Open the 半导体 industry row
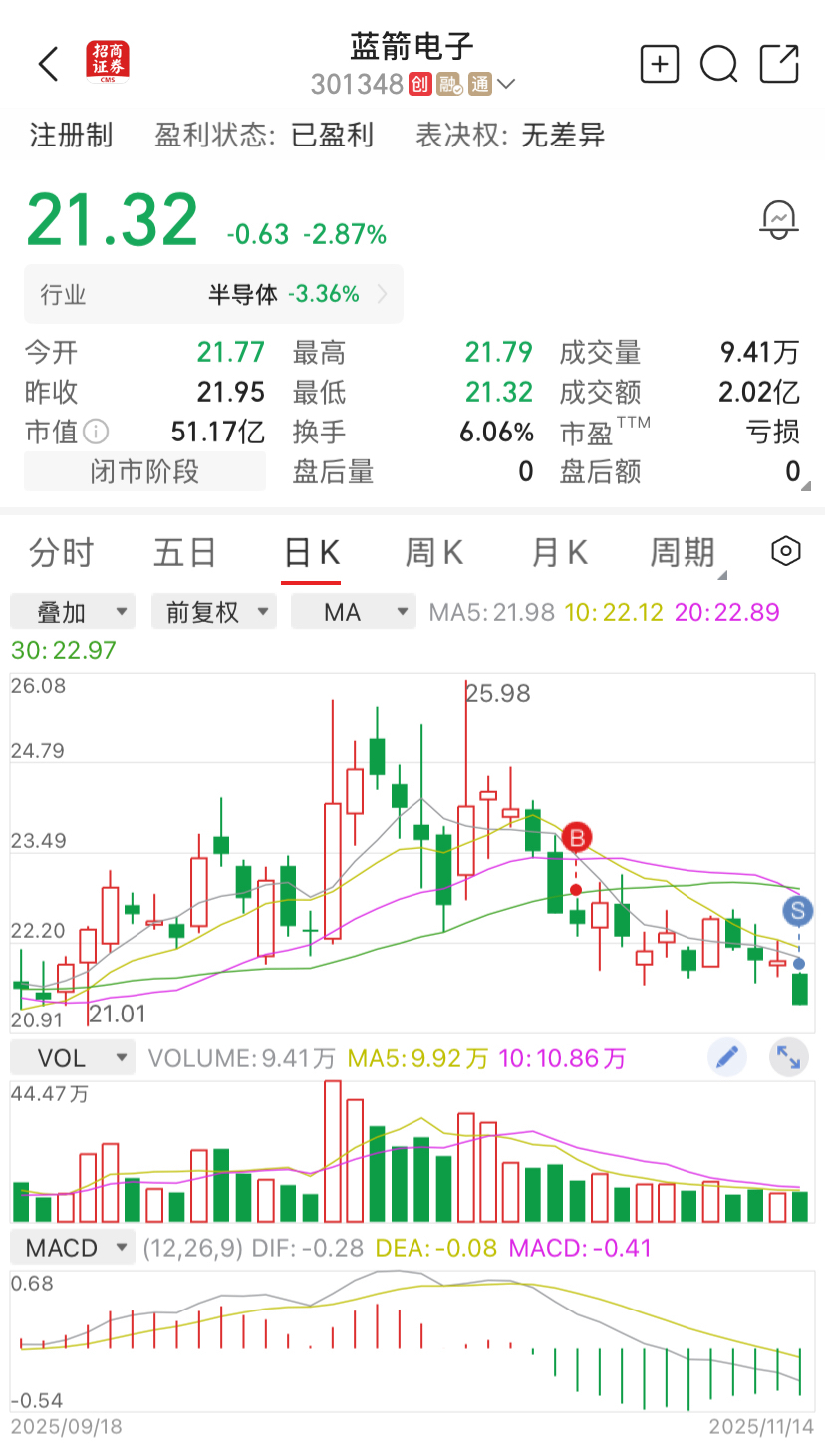This screenshot has width=825, height=1456. [213, 294]
